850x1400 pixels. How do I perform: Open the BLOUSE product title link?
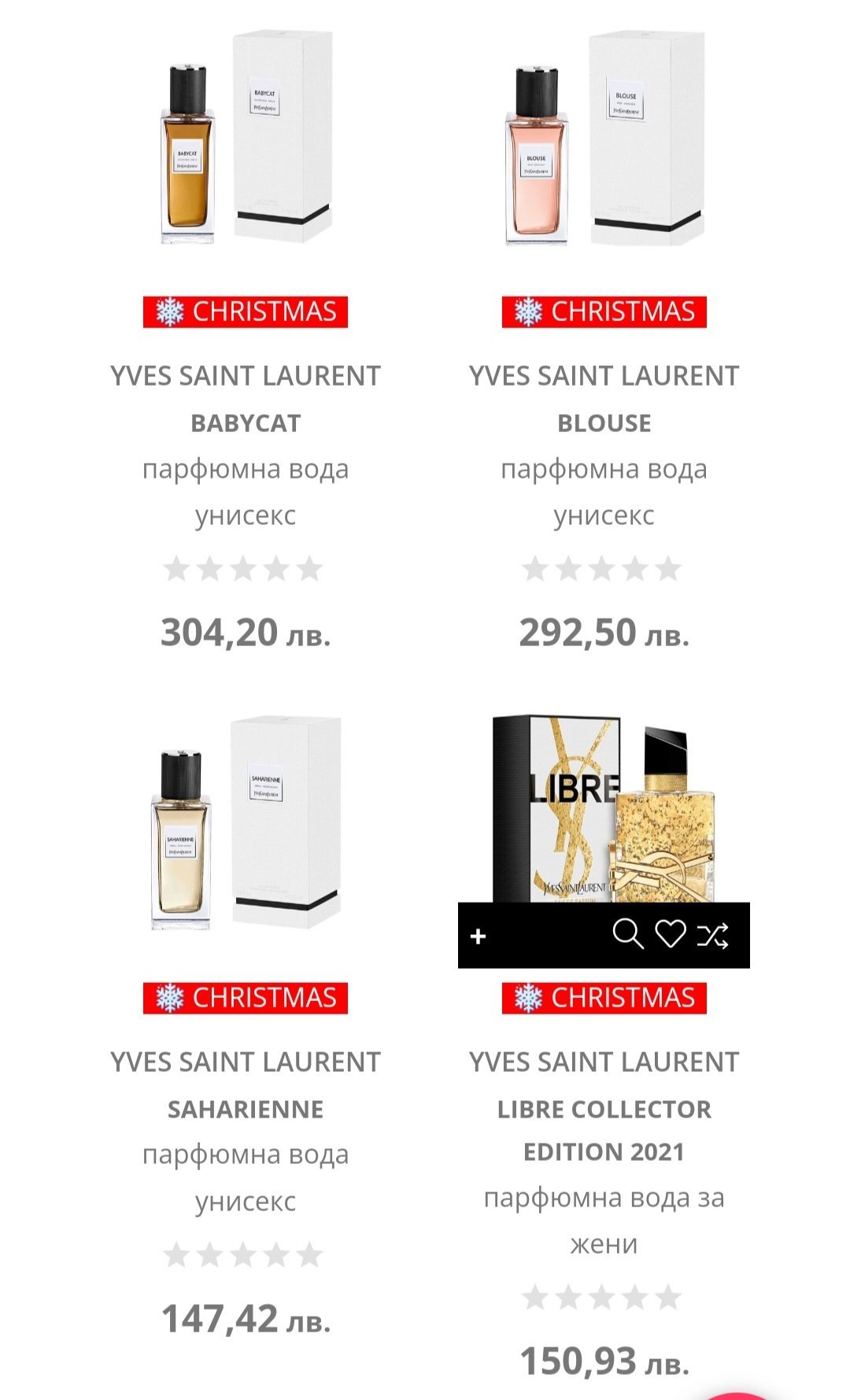(604, 423)
